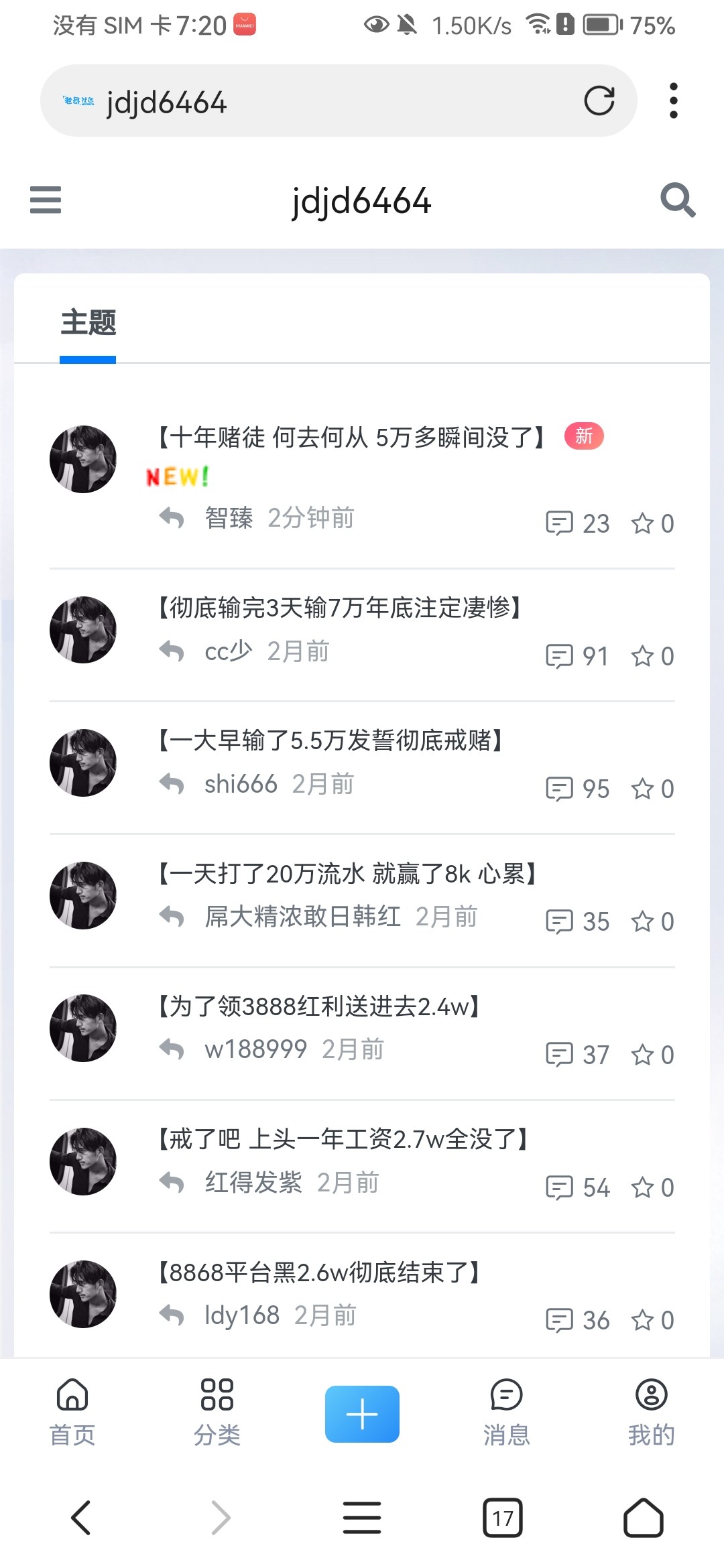Image resolution: width=724 pixels, height=1568 pixels.
Task: Open thread 戒了吧 上头一年工资2.7w全没了
Action: (343, 1139)
